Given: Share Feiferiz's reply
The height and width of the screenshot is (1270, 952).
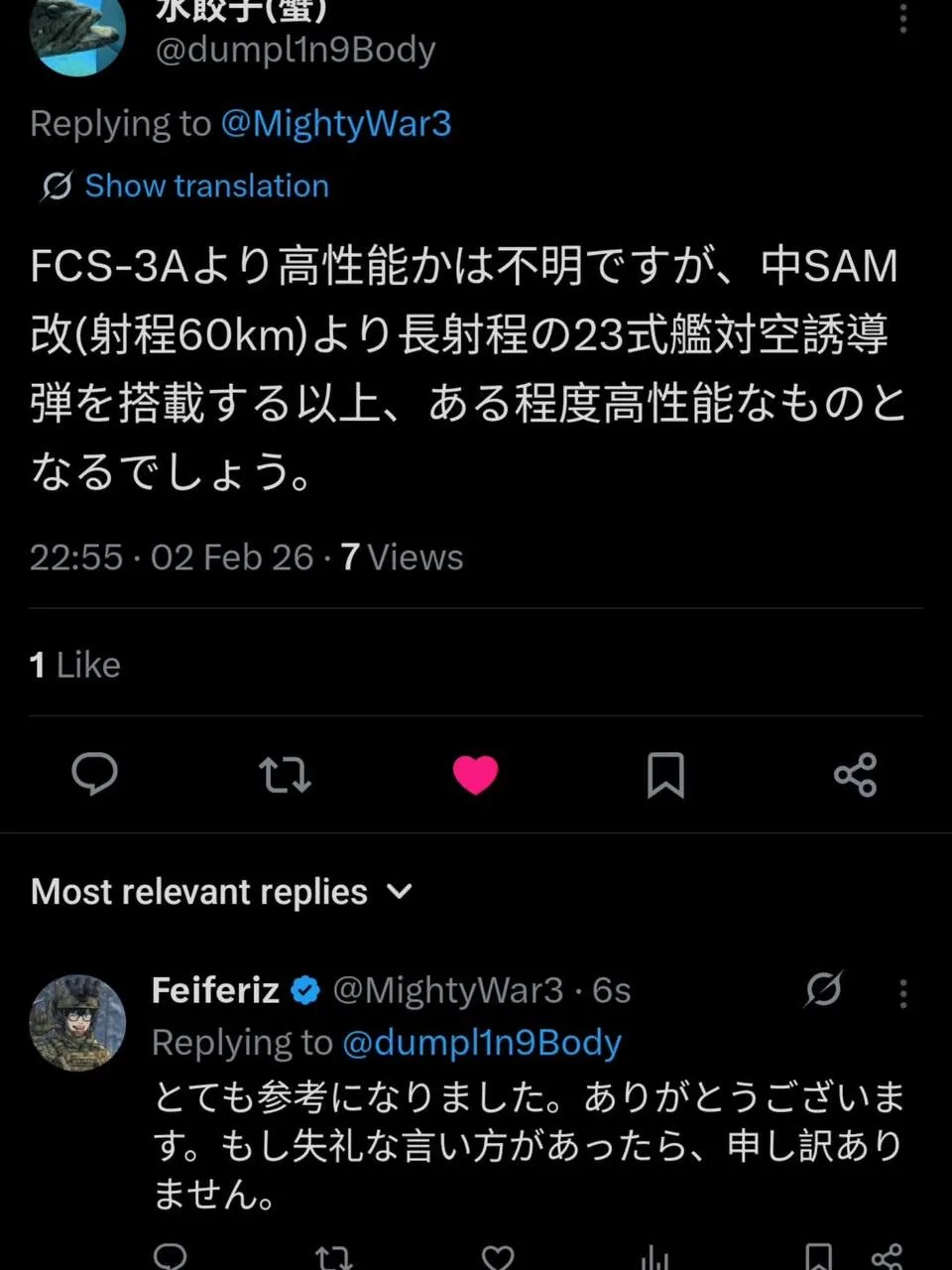Looking at the screenshot, I should coord(887,1257).
